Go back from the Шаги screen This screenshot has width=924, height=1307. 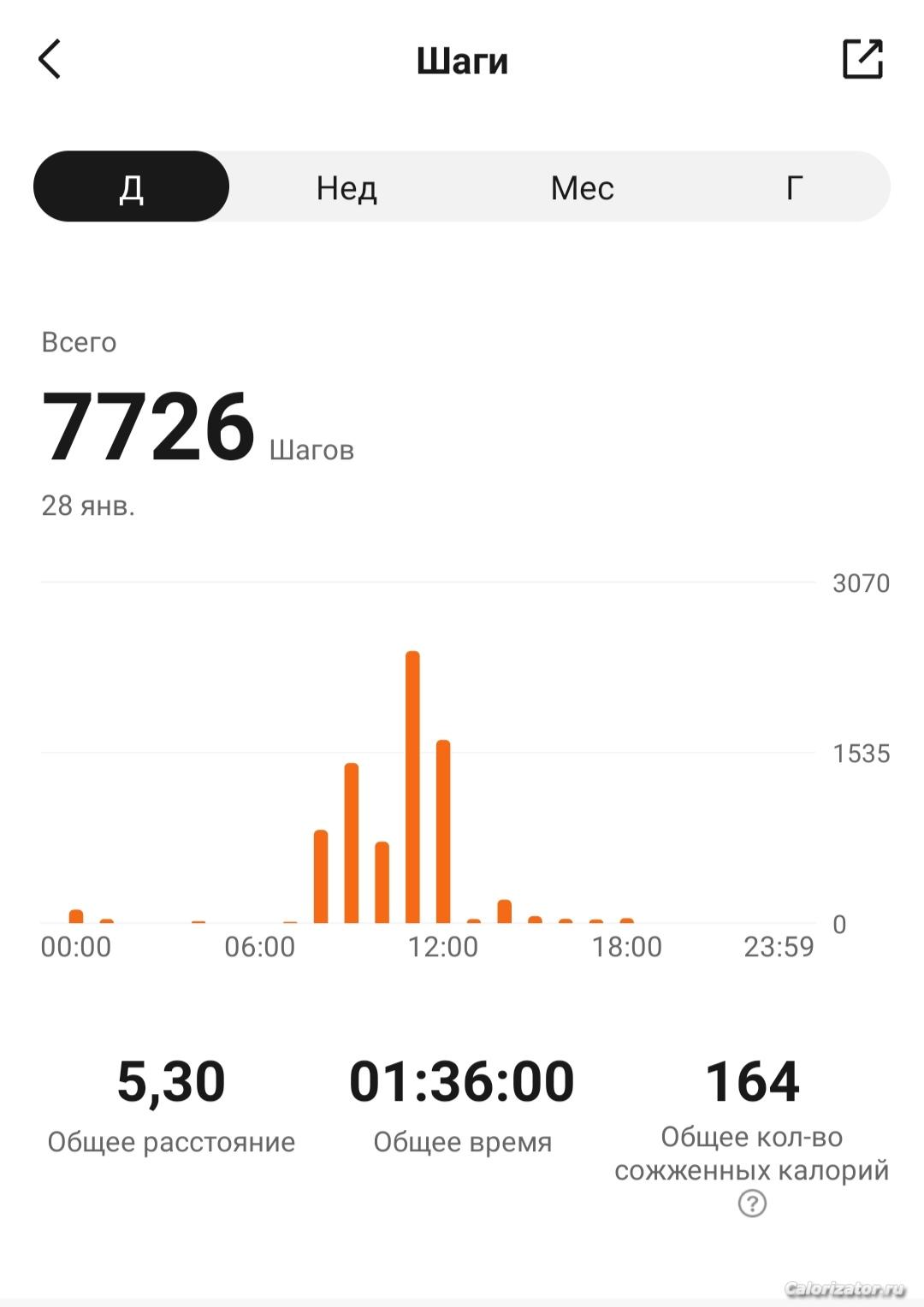50,60
